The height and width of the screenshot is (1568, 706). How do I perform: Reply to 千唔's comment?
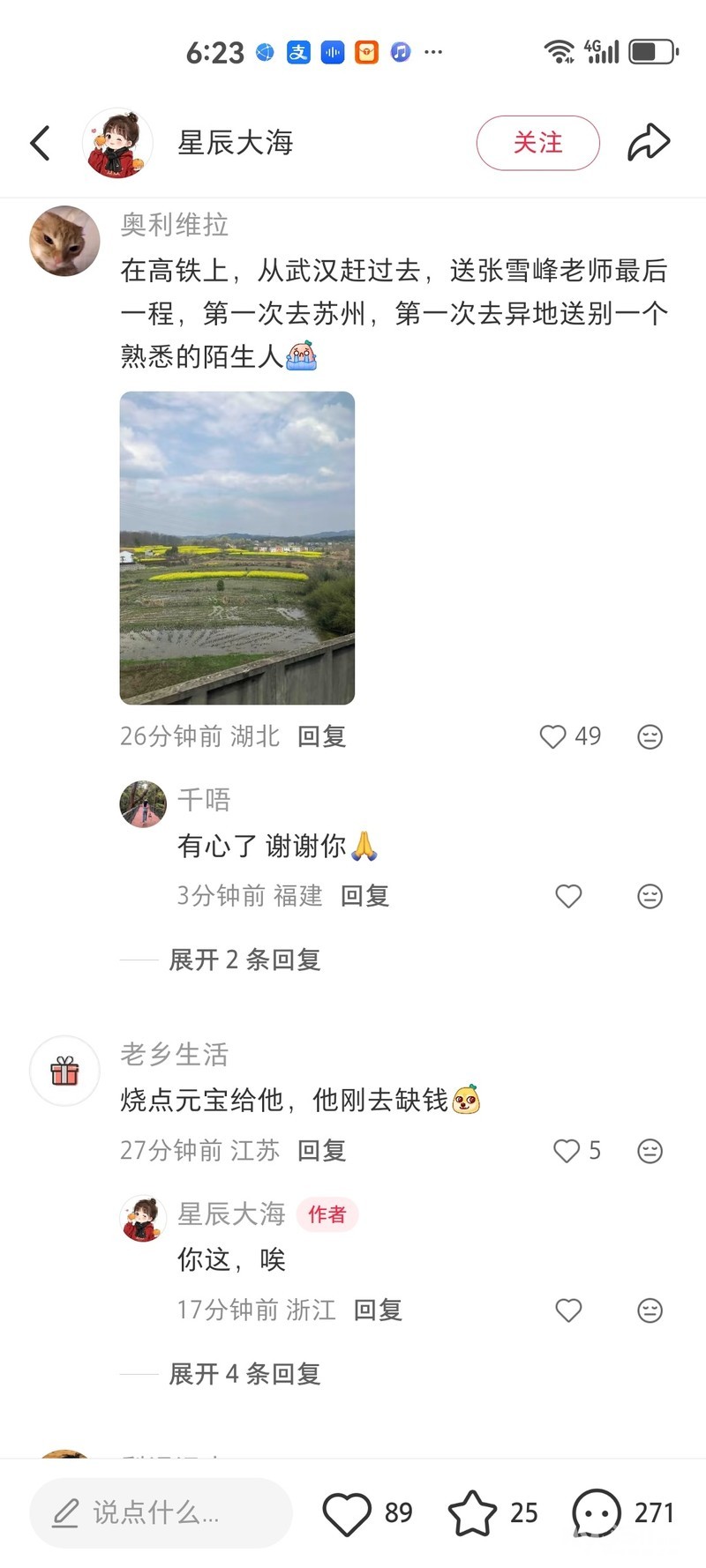pyautogui.click(x=364, y=896)
